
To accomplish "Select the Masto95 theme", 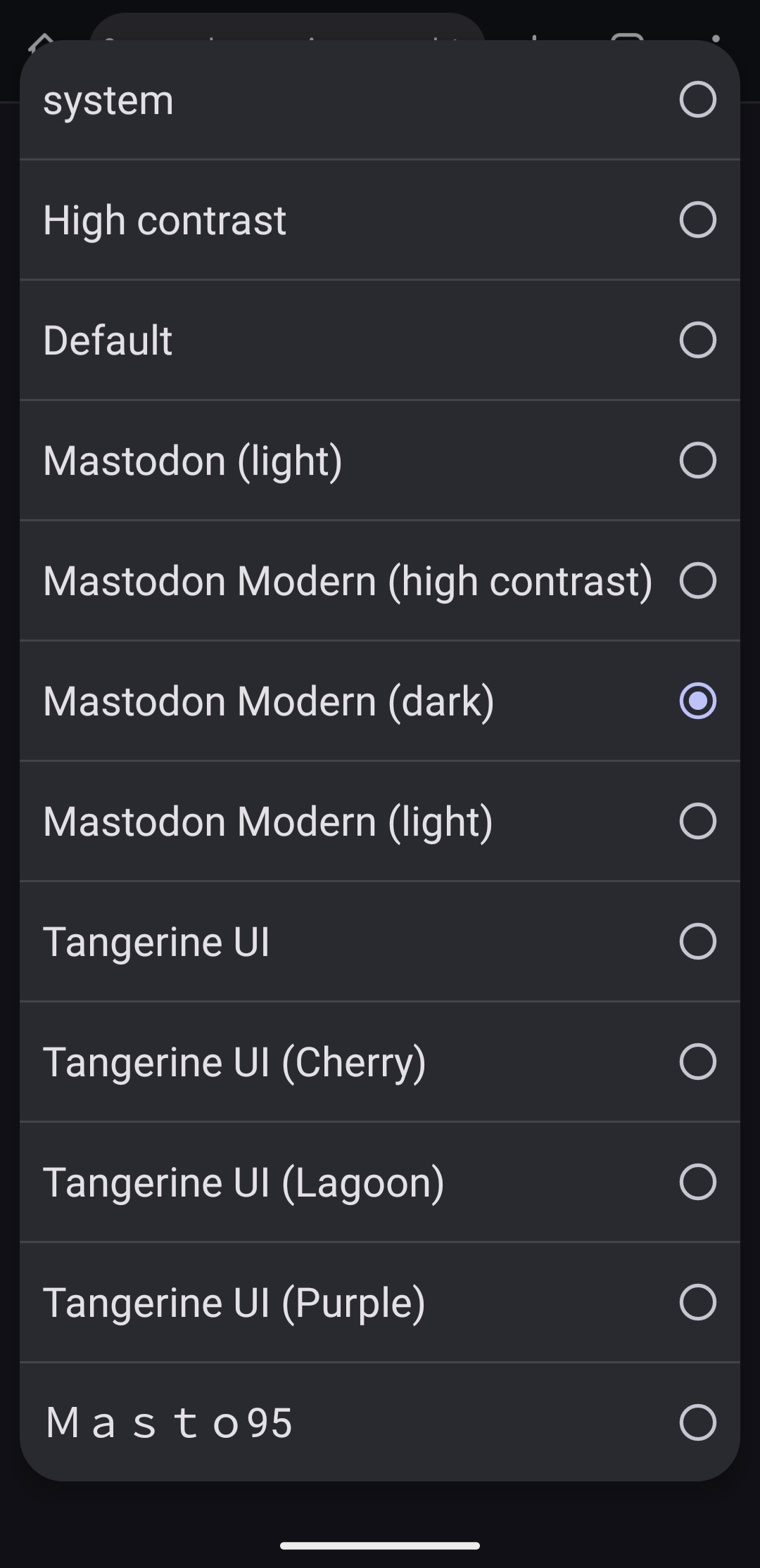I will (380, 1422).
